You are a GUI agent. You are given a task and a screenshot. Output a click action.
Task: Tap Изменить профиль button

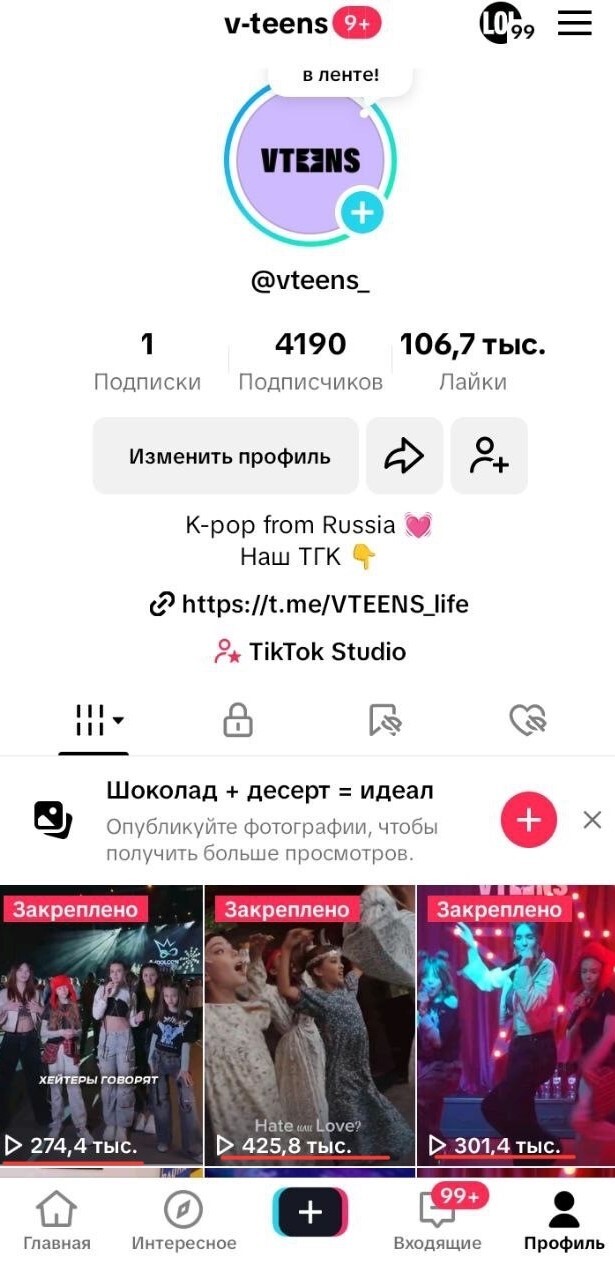(226, 457)
